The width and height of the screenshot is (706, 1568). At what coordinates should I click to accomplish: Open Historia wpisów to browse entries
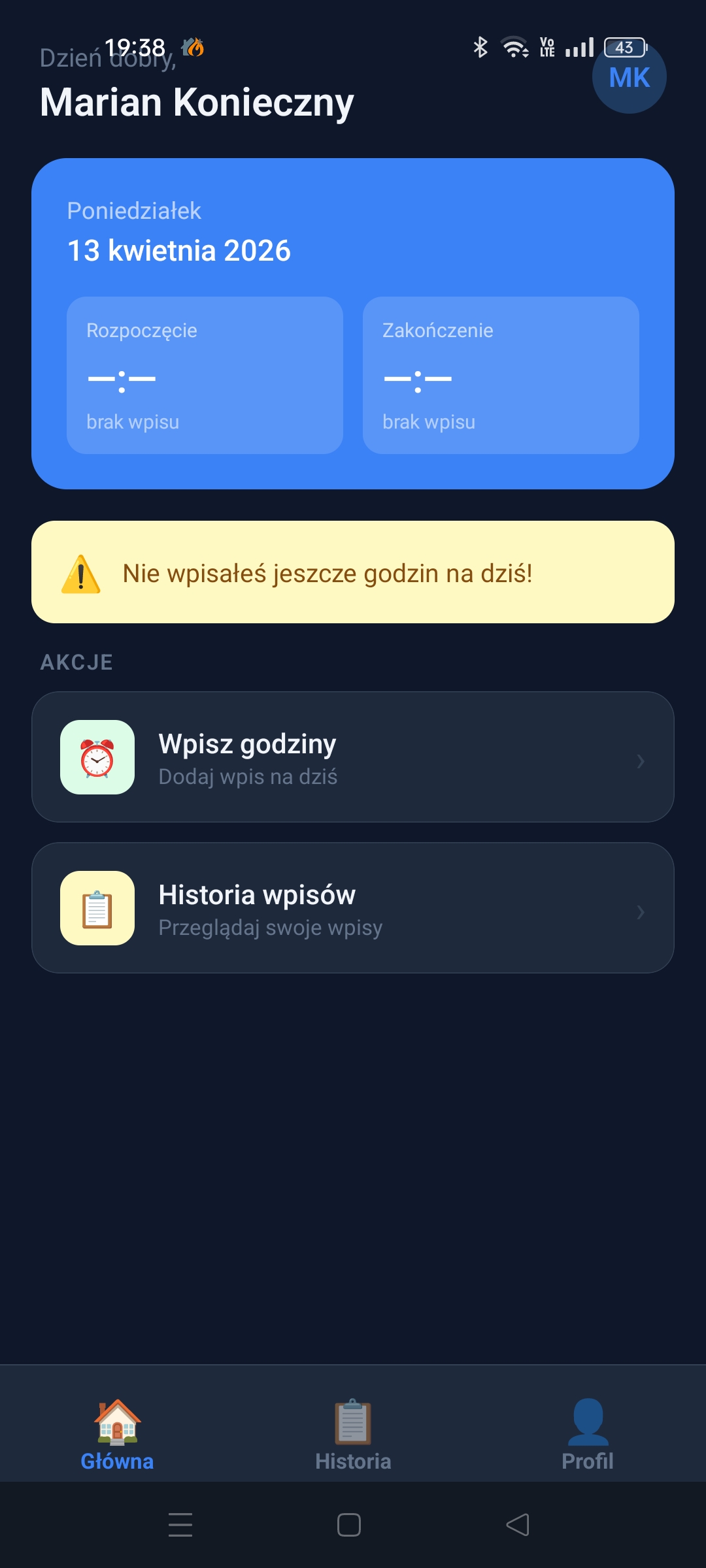(x=353, y=908)
